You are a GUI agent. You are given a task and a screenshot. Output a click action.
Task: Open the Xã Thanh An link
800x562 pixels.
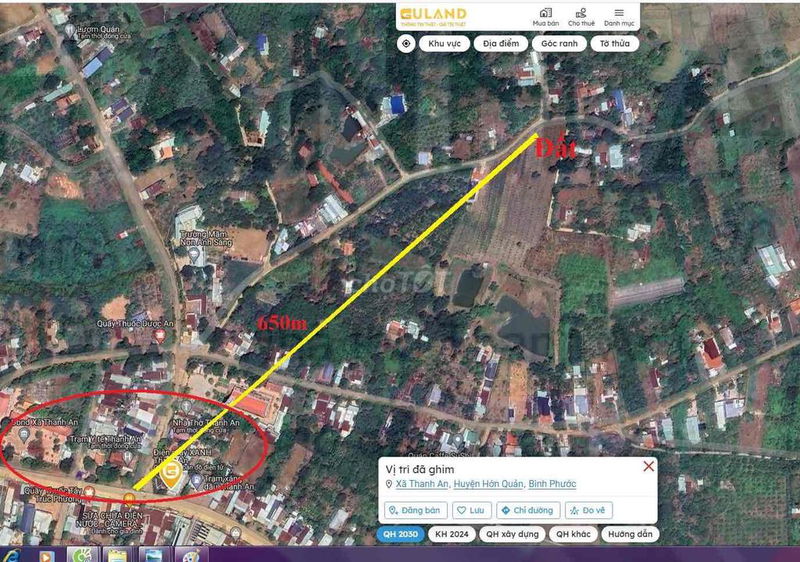[421, 484]
